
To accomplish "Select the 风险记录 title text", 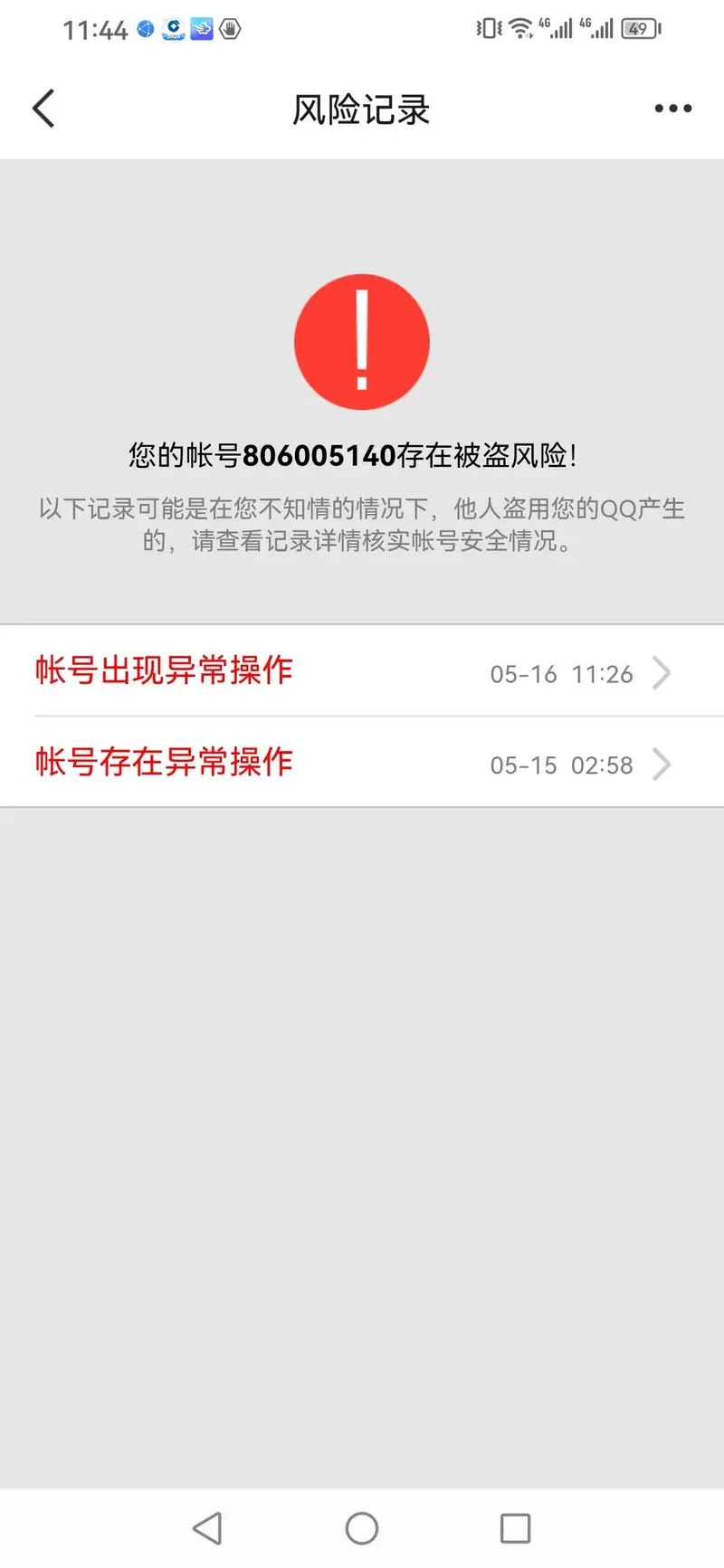I will click(361, 108).
